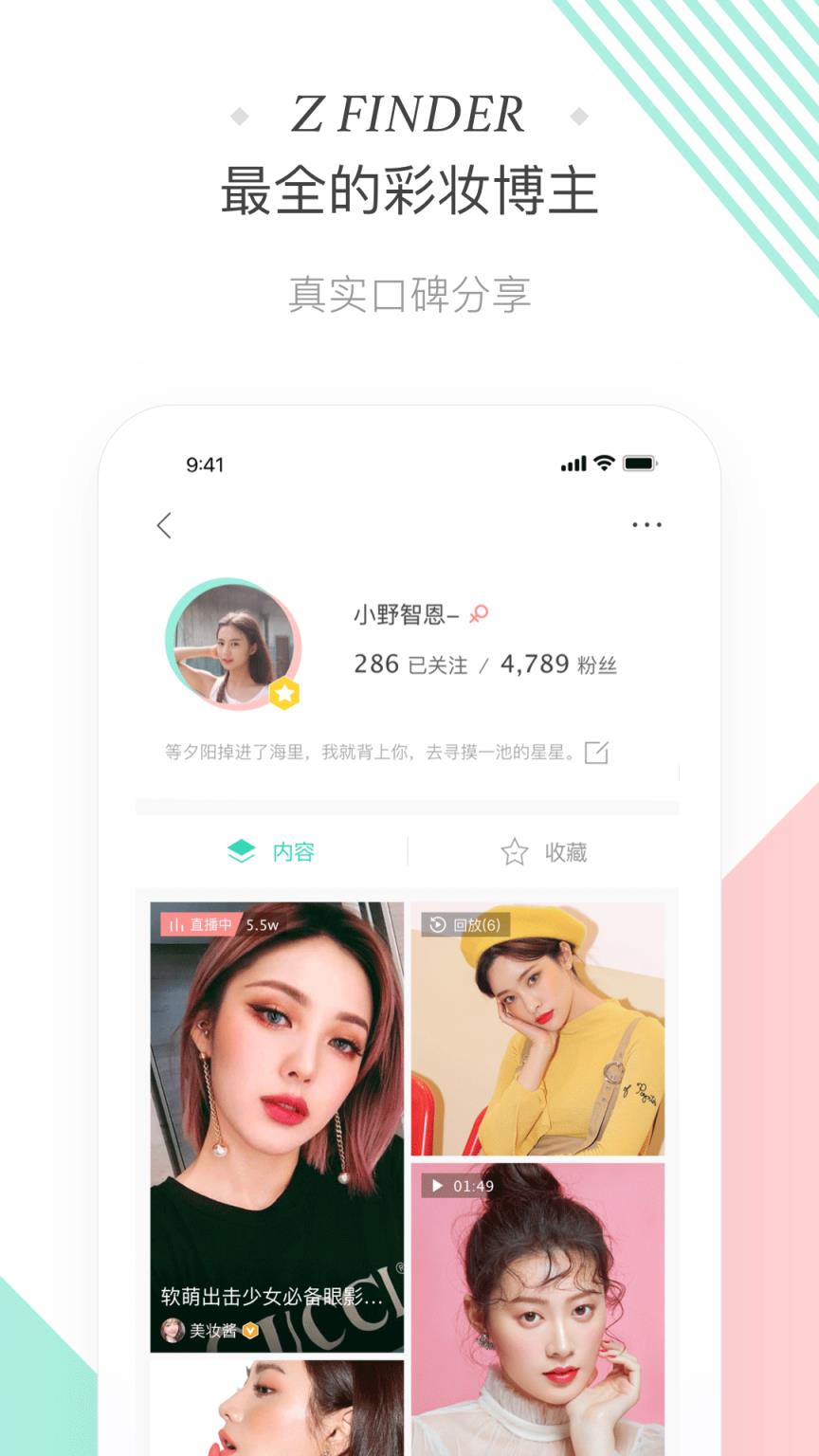Click the verified badge beside 美妆酱
819x1456 pixels.
tap(248, 1330)
